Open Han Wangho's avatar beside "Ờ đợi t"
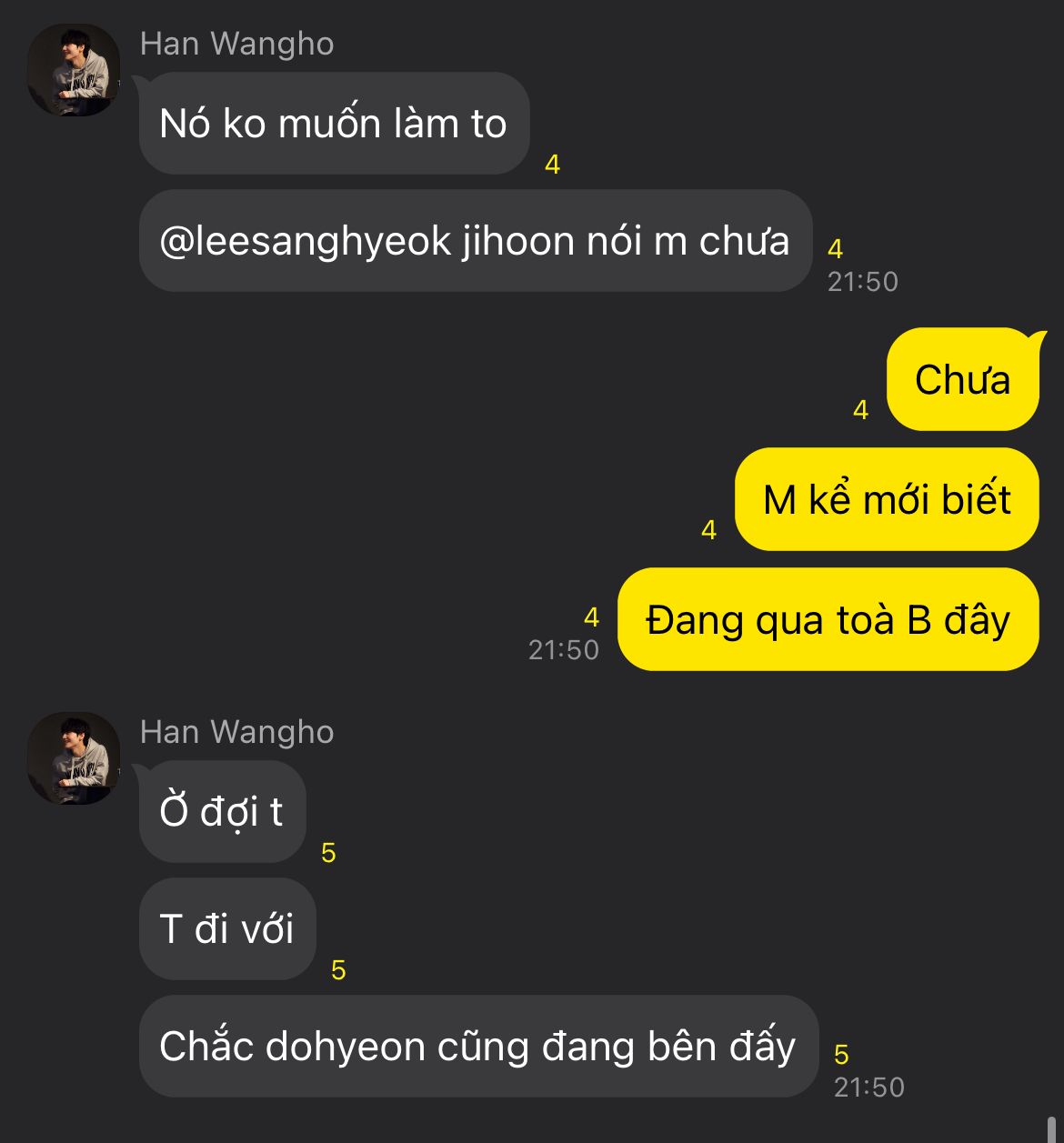 (74, 758)
